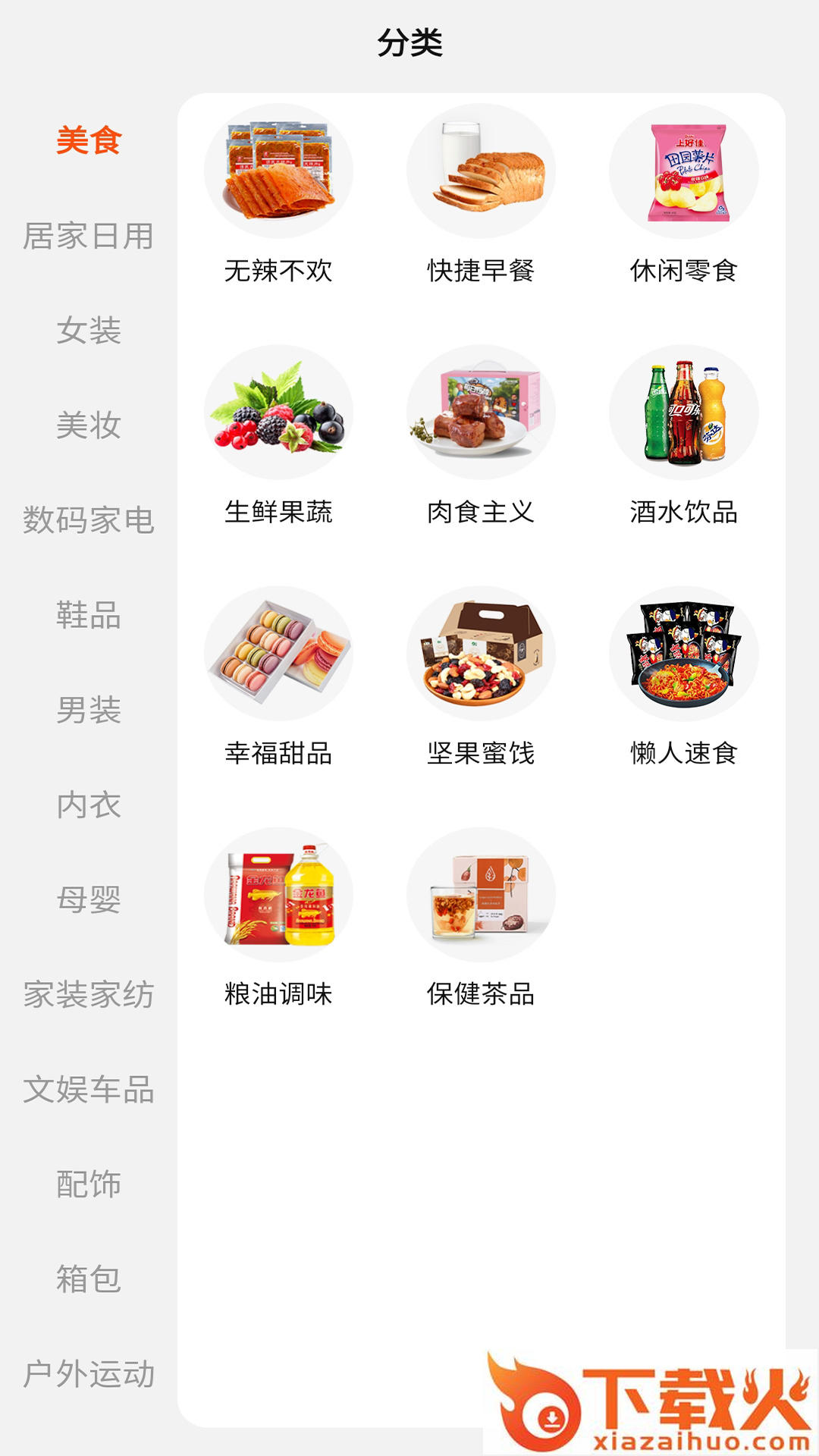The height and width of the screenshot is (1456, 819).
Task: Select the 酒水饮品 drinks category icon
Action: click(x=683, y=412)
